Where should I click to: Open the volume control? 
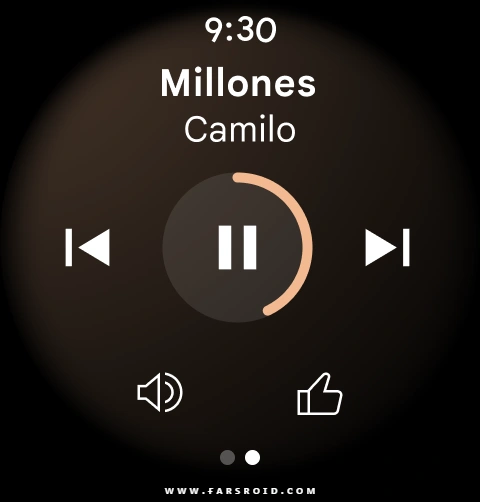pos(160,392)
